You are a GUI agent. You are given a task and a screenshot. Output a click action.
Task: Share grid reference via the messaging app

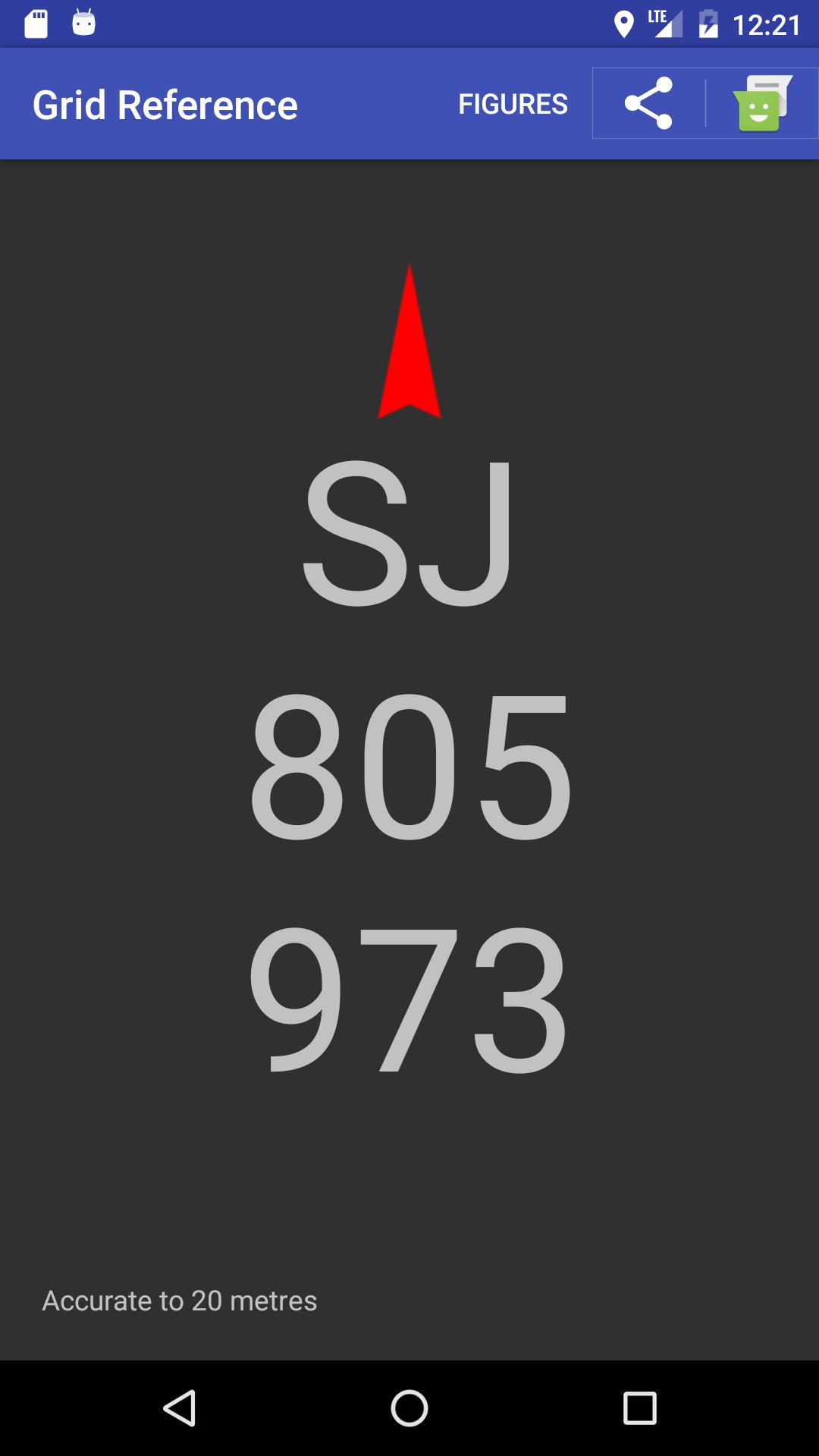pos(762,103)
